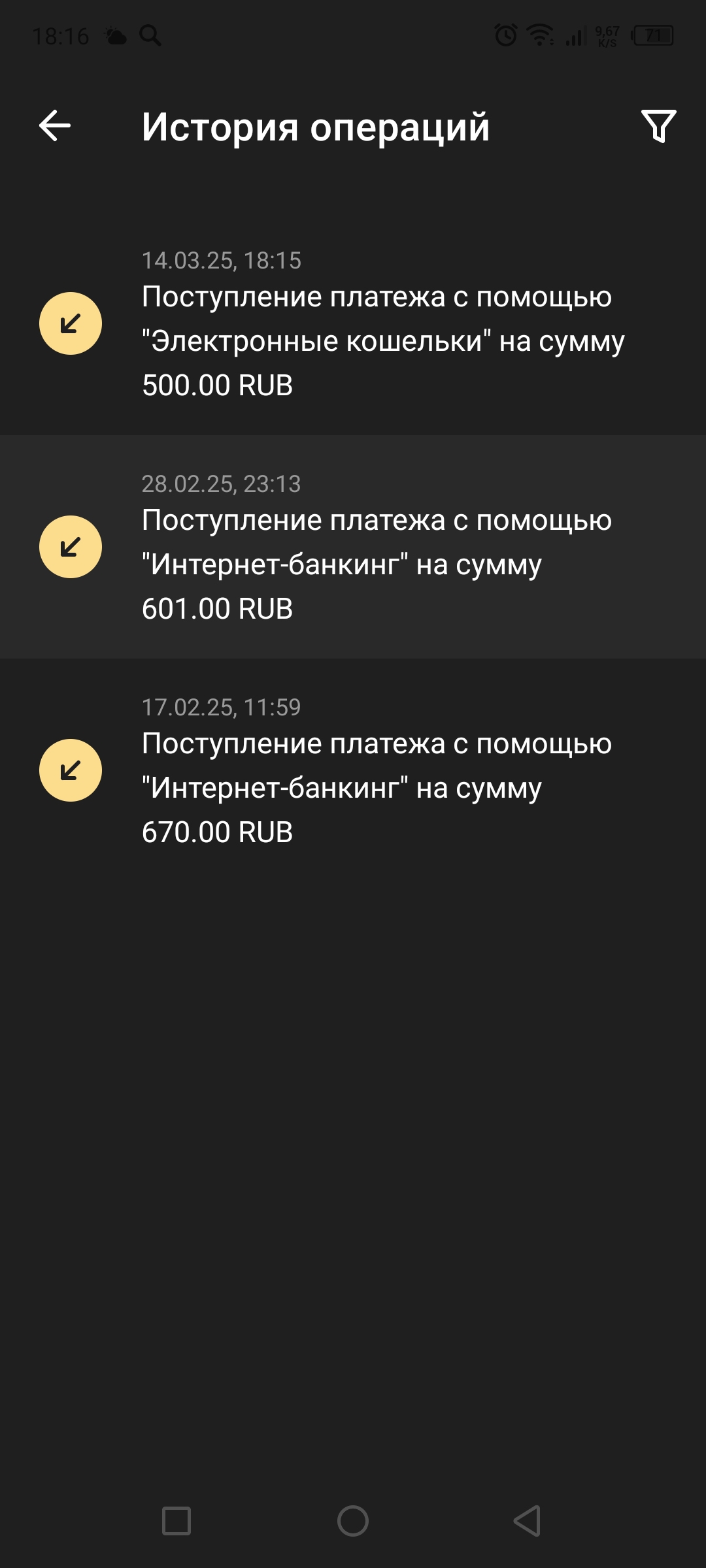Go back using the top-left arrow
Viewport: 706px width, 1568px height.
coord(55,125)
